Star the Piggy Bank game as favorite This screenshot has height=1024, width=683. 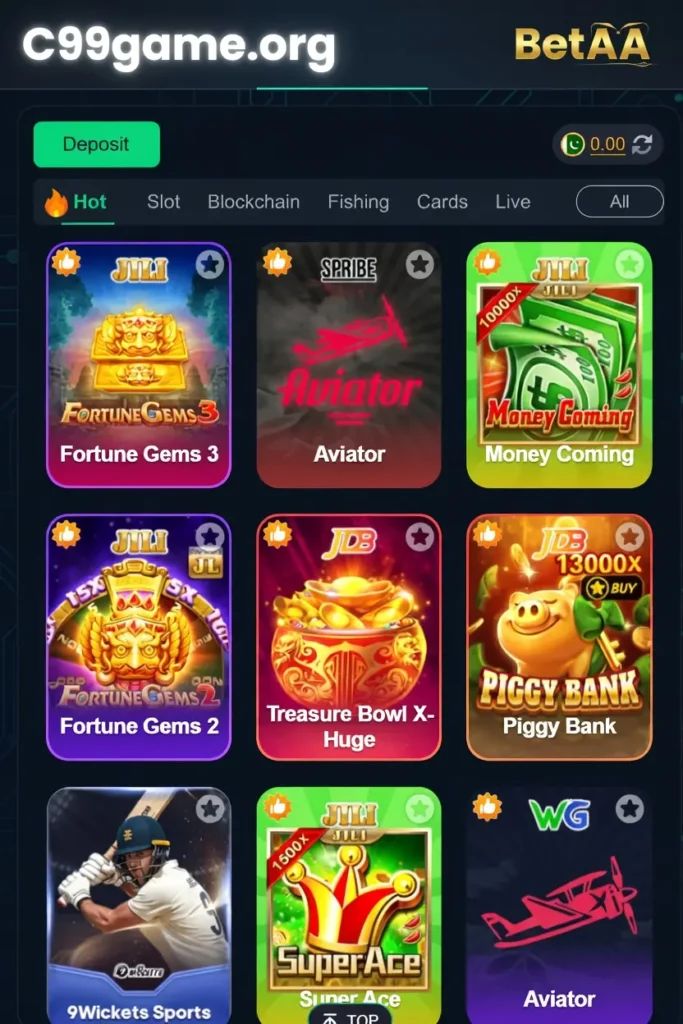[x=629, y=536]
